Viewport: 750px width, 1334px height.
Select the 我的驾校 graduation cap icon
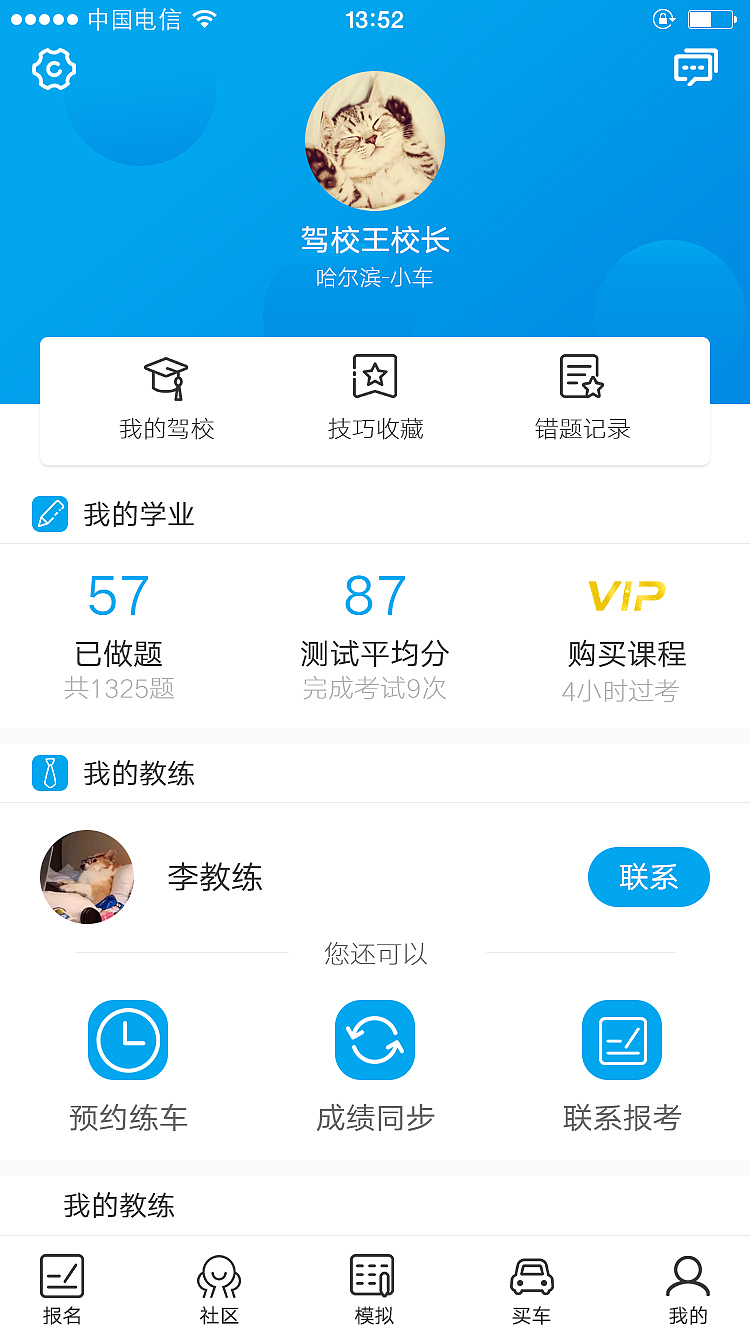pos(166,378)
